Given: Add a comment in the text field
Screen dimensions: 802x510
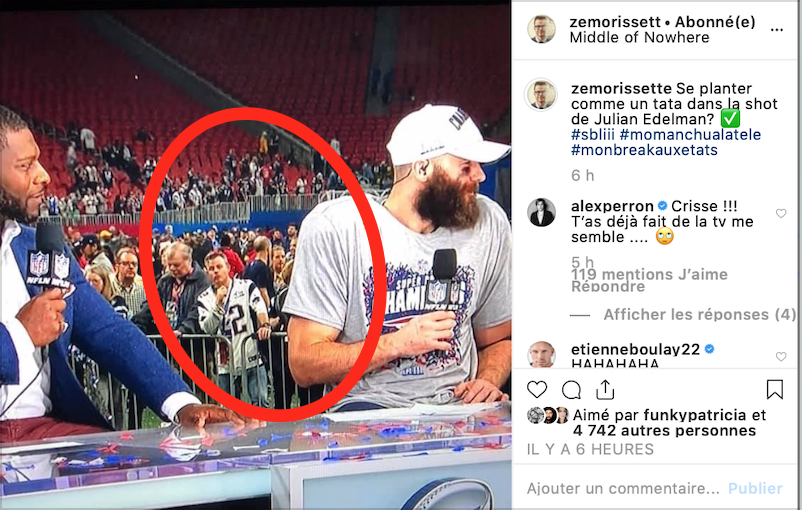Looking at the screenshot, I should pyautogui.click(x=623, y=488).
